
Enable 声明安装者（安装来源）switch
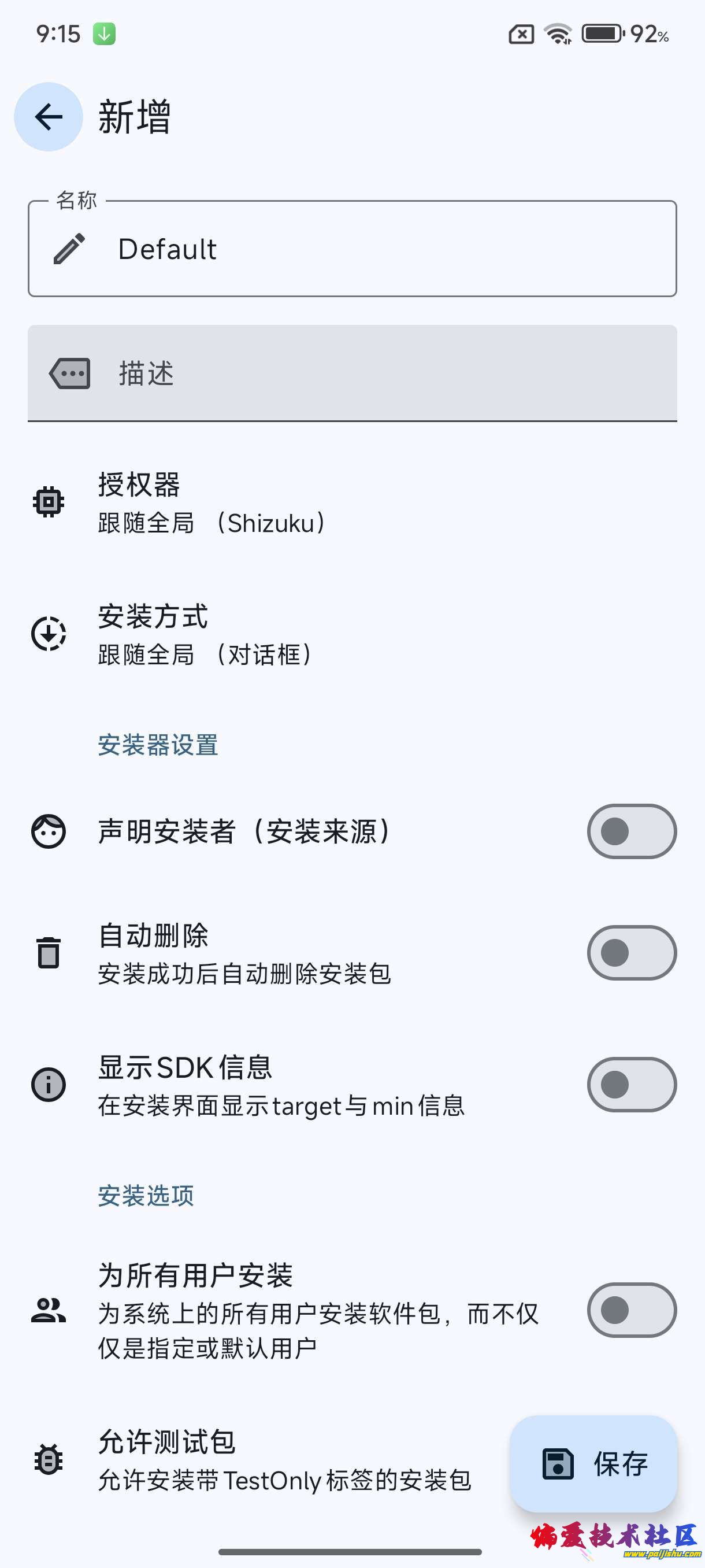632,831
